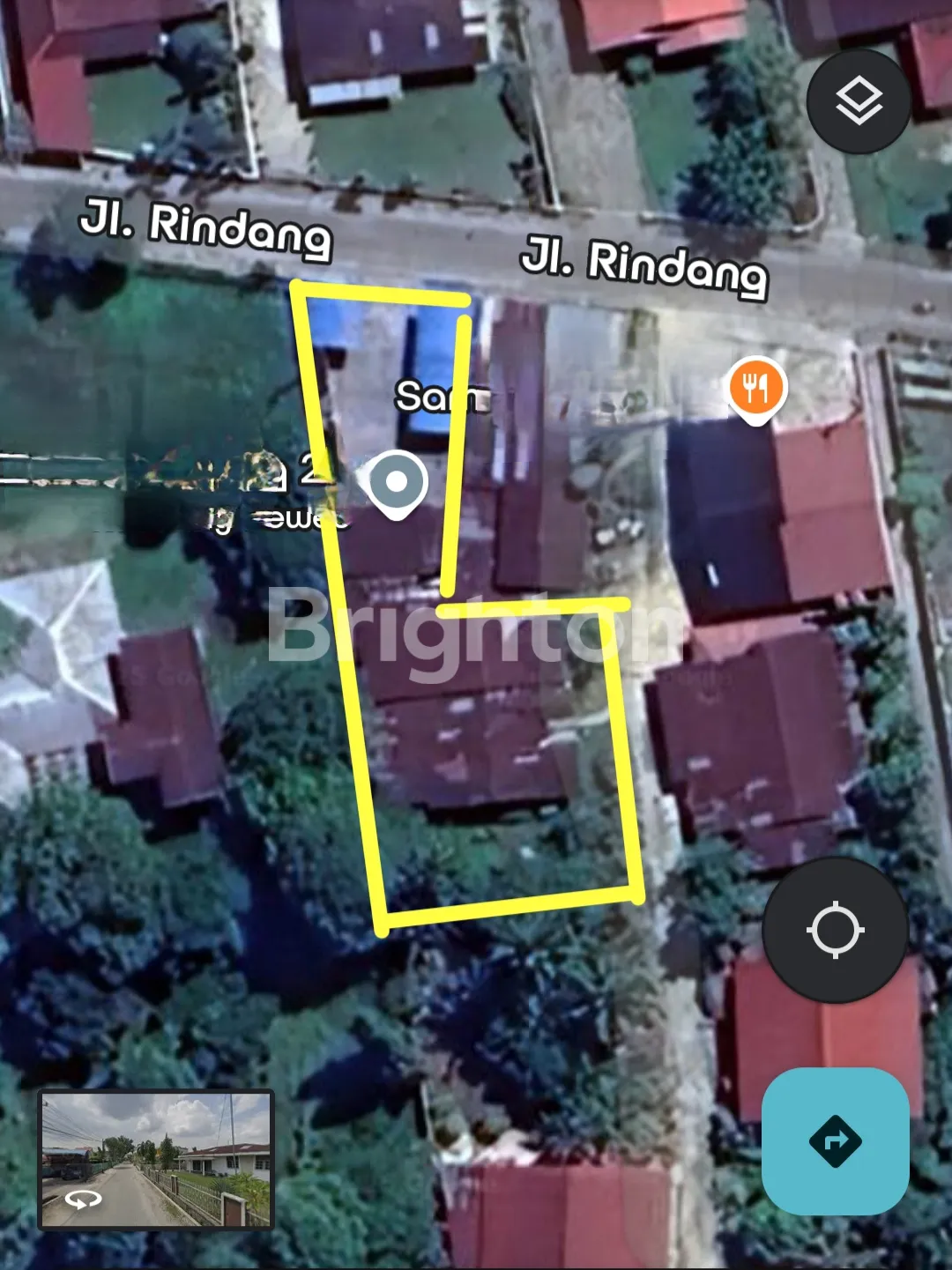
Task: Start directions with the blue arrow button
Action: point(835,1141)
